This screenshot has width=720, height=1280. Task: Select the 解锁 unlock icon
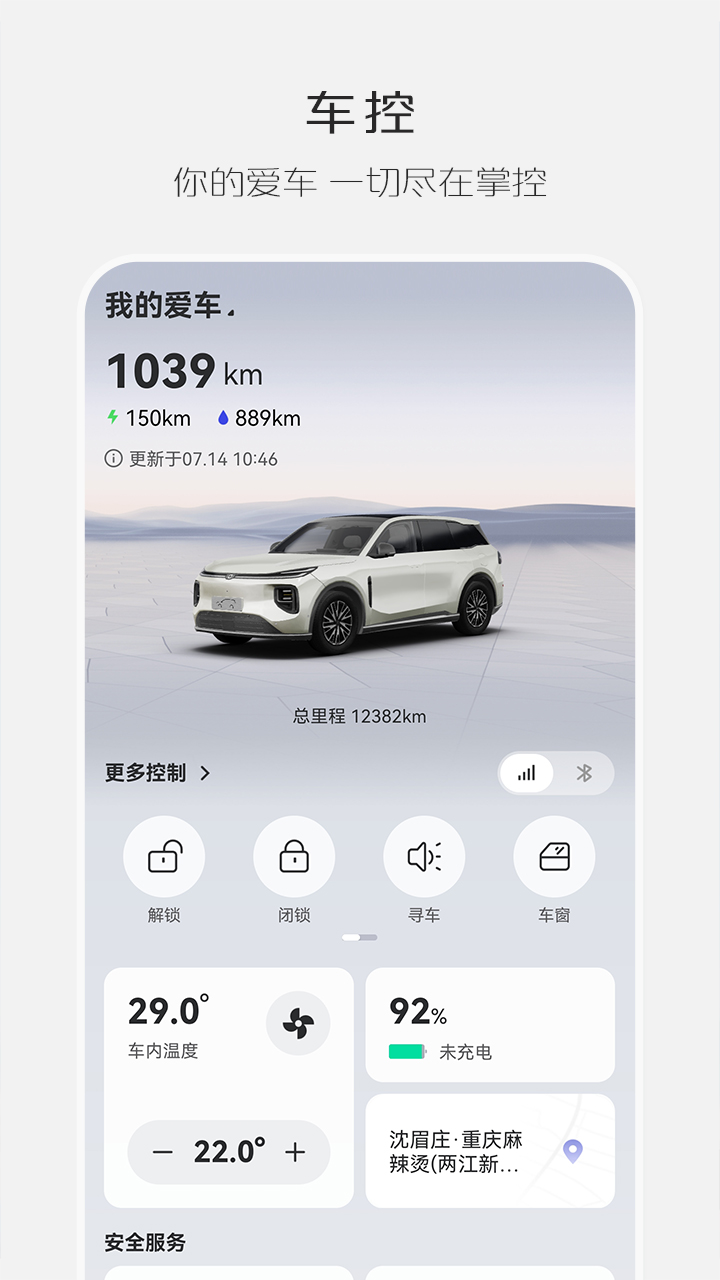(165, 856)
